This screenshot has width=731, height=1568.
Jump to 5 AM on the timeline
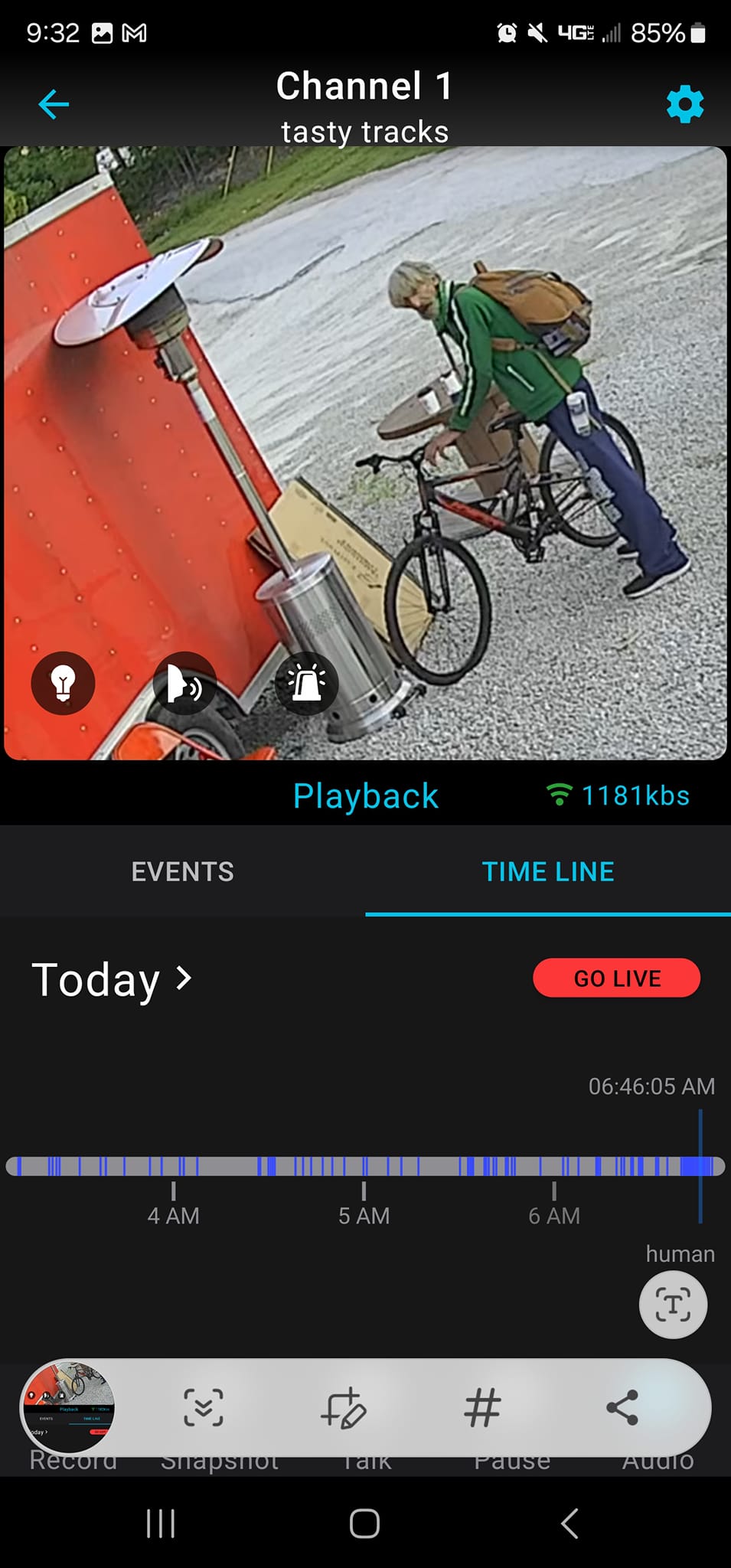coord(364,1167)
